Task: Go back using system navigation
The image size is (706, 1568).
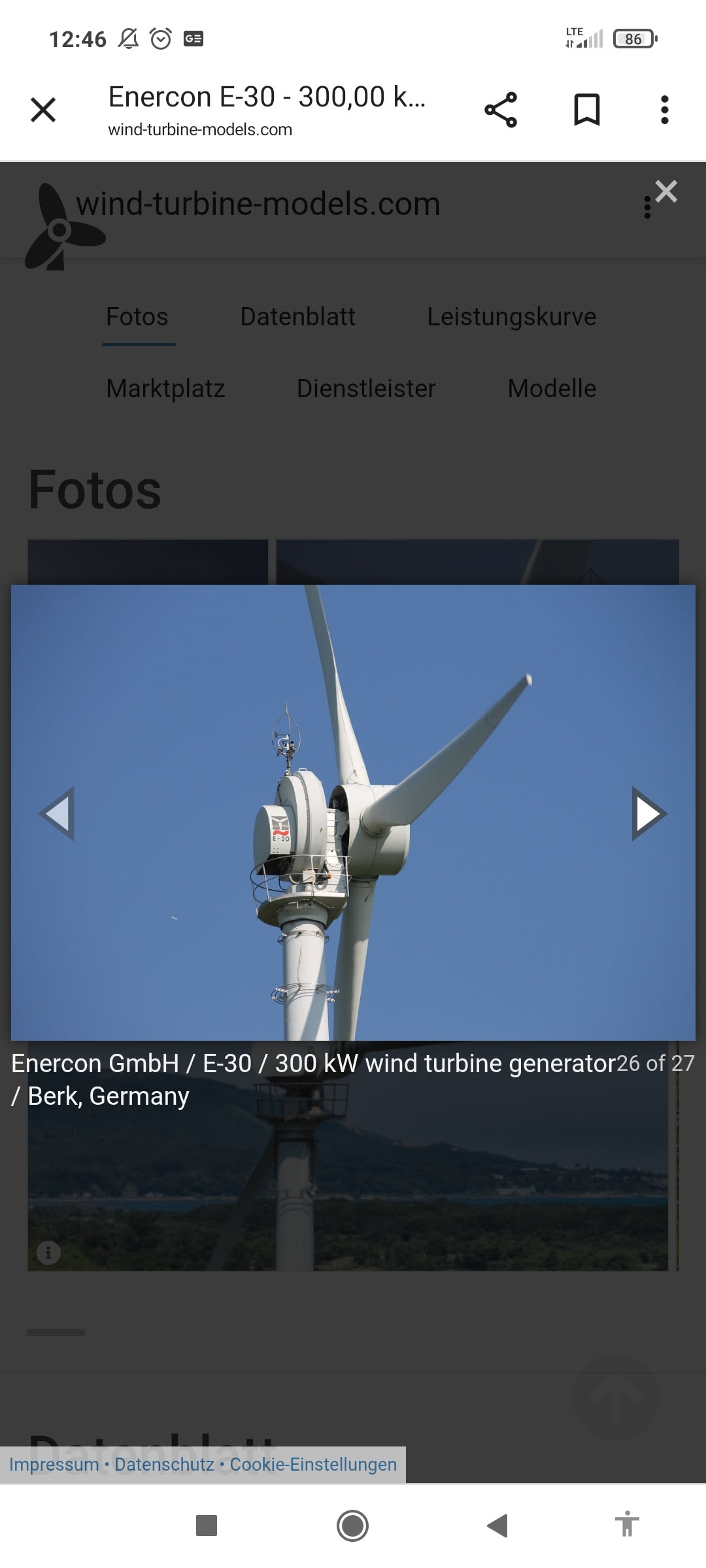Action: point(497,1526)
